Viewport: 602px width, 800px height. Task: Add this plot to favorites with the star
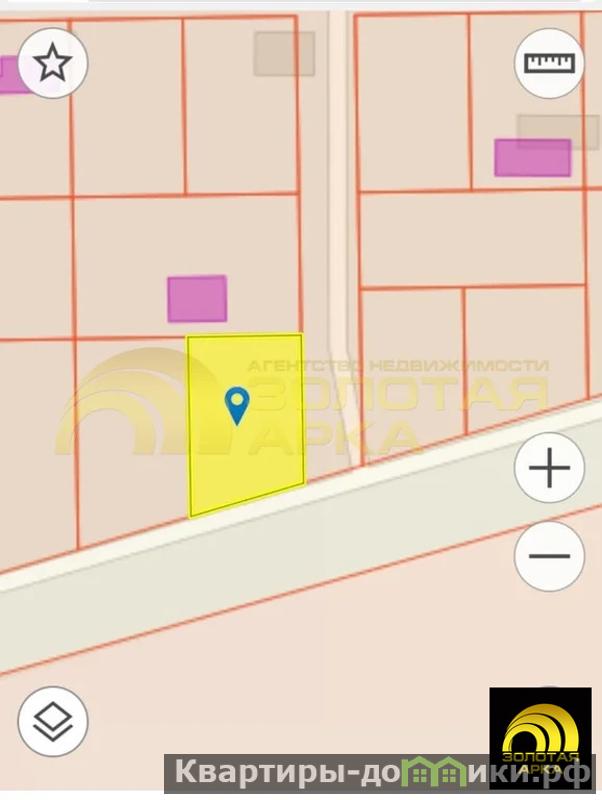click(x=52, y=63)
